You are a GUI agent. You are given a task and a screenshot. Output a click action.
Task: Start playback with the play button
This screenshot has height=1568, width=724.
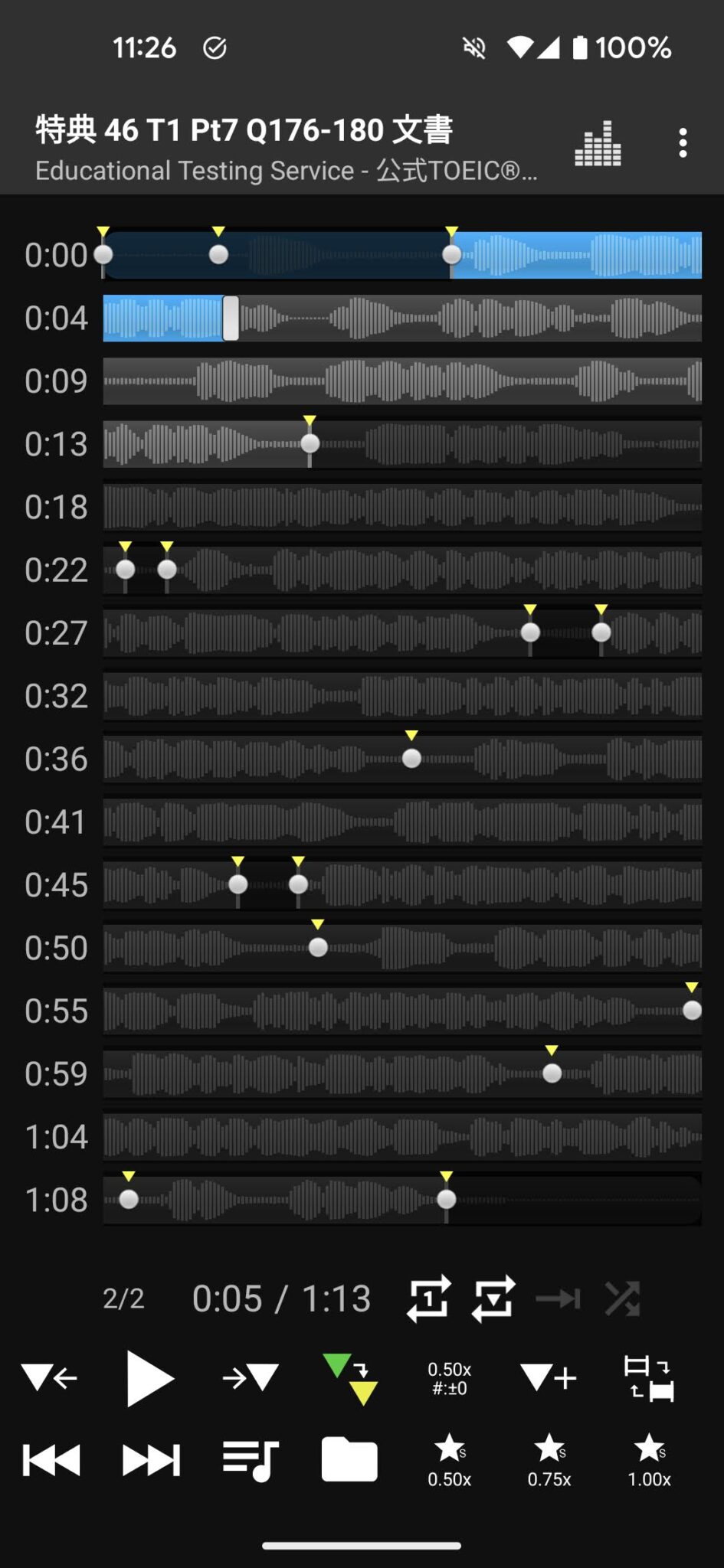click(x=149, y=1378)
